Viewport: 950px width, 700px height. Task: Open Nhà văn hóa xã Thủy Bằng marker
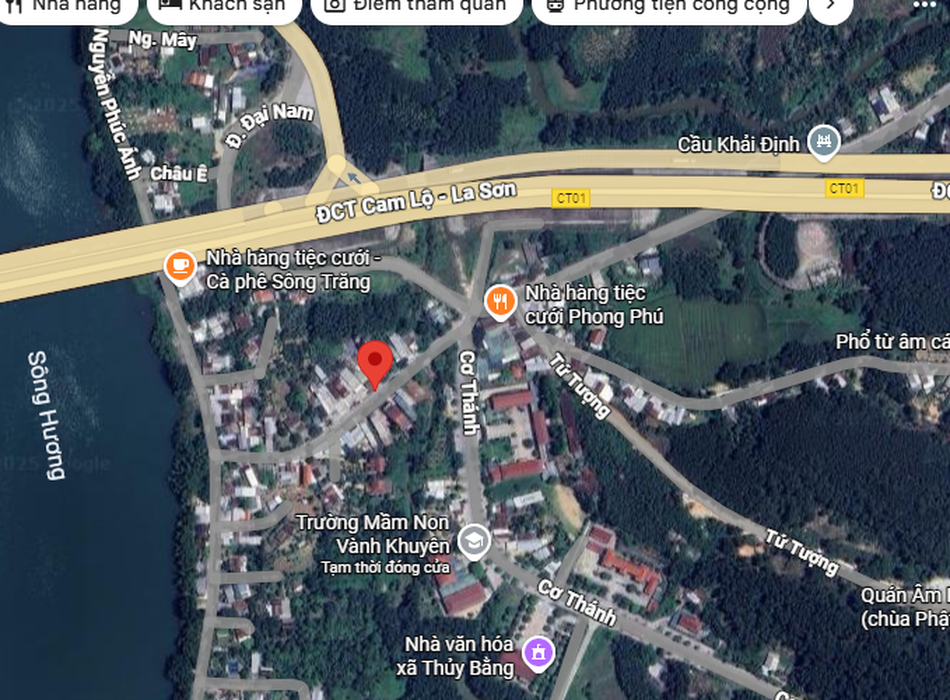pos(538,654)
